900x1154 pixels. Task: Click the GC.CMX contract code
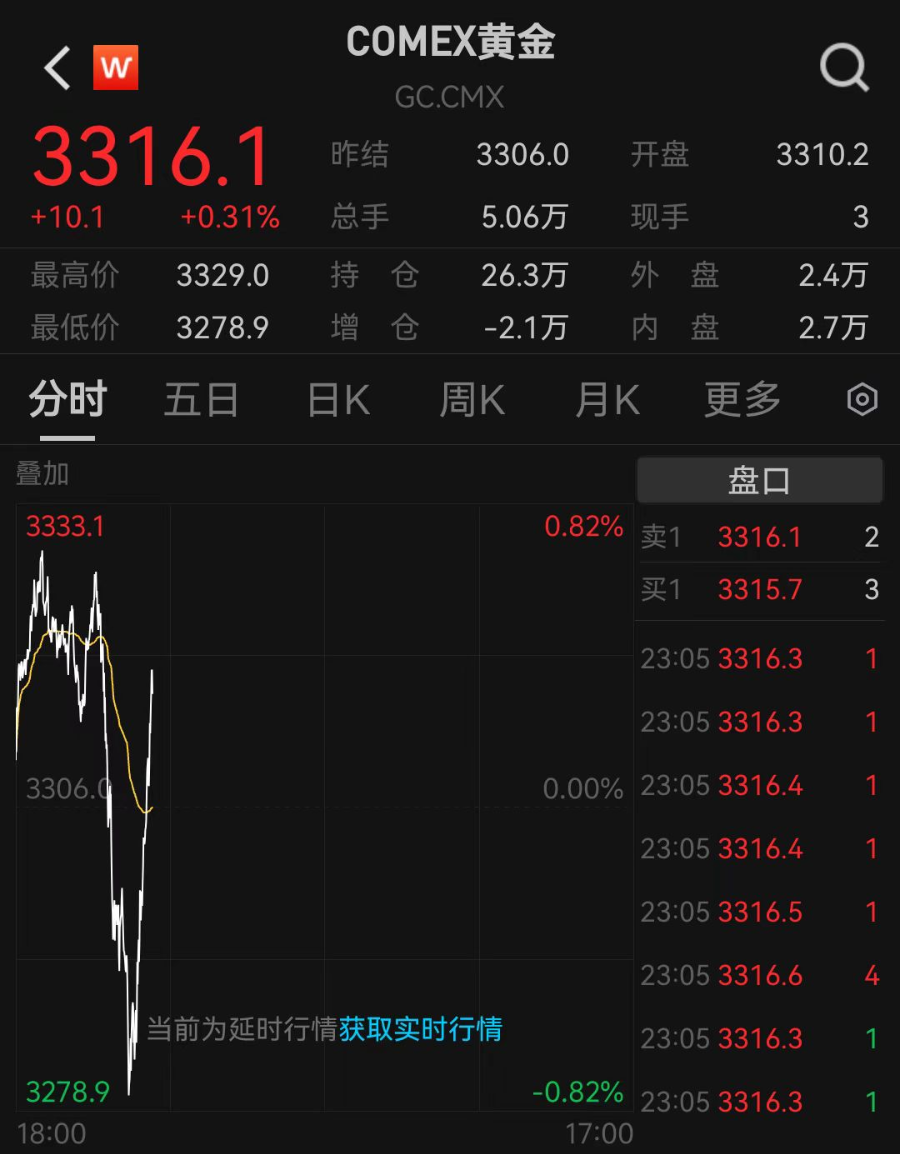click(450, 97)
